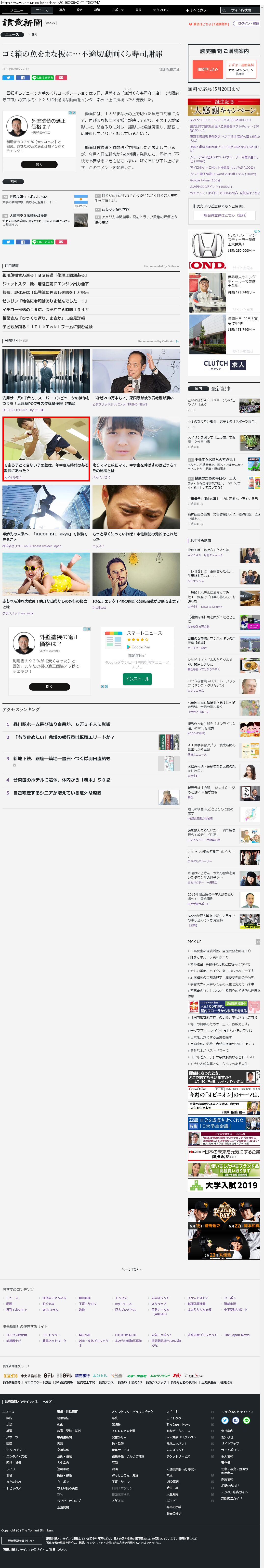This screenshot has height=1568, width=264.
Task: Open the CLUTCH 求人 banner
Action: pyautogui.click(x=224, y=365)
